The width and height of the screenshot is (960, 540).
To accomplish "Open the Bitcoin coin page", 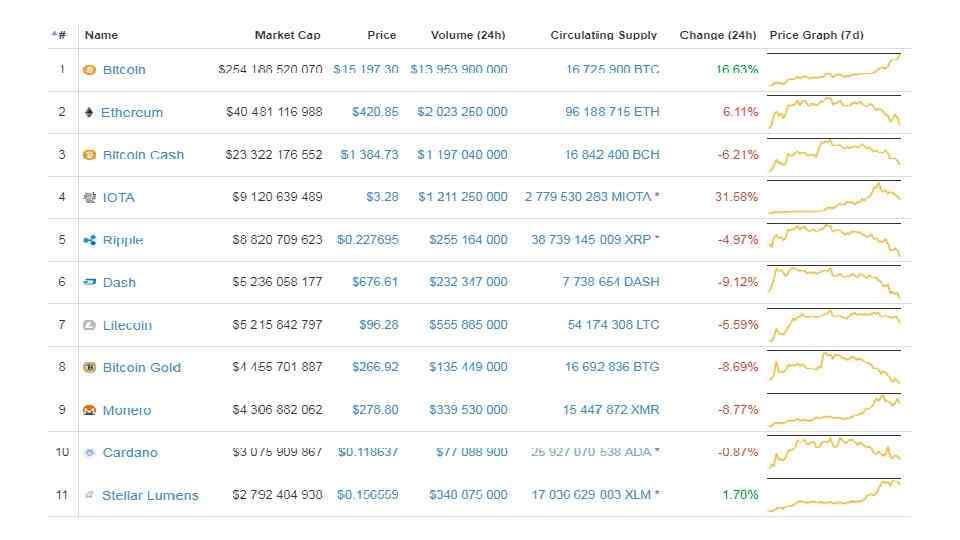I will (124, 70).
